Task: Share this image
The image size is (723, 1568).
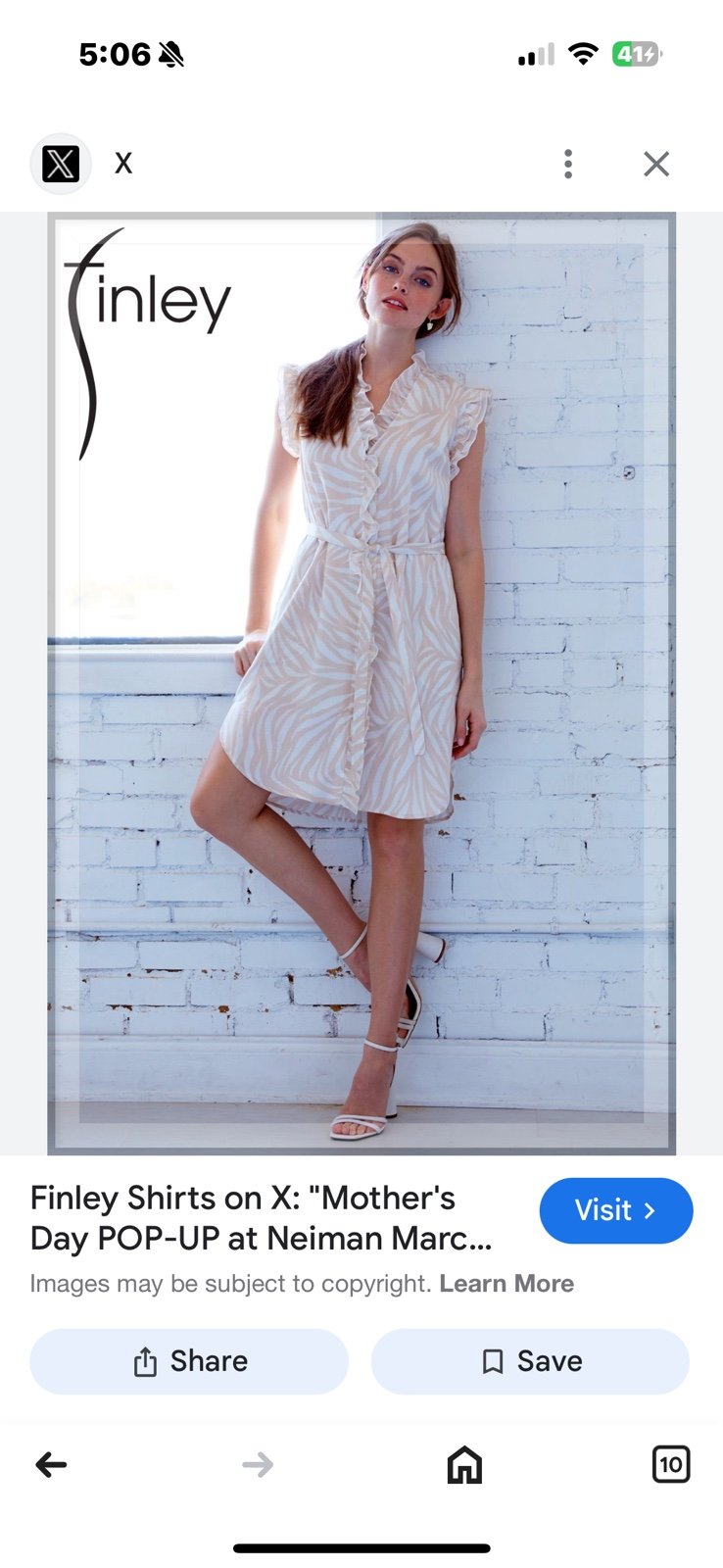Action: click(x=189, y=1361)
